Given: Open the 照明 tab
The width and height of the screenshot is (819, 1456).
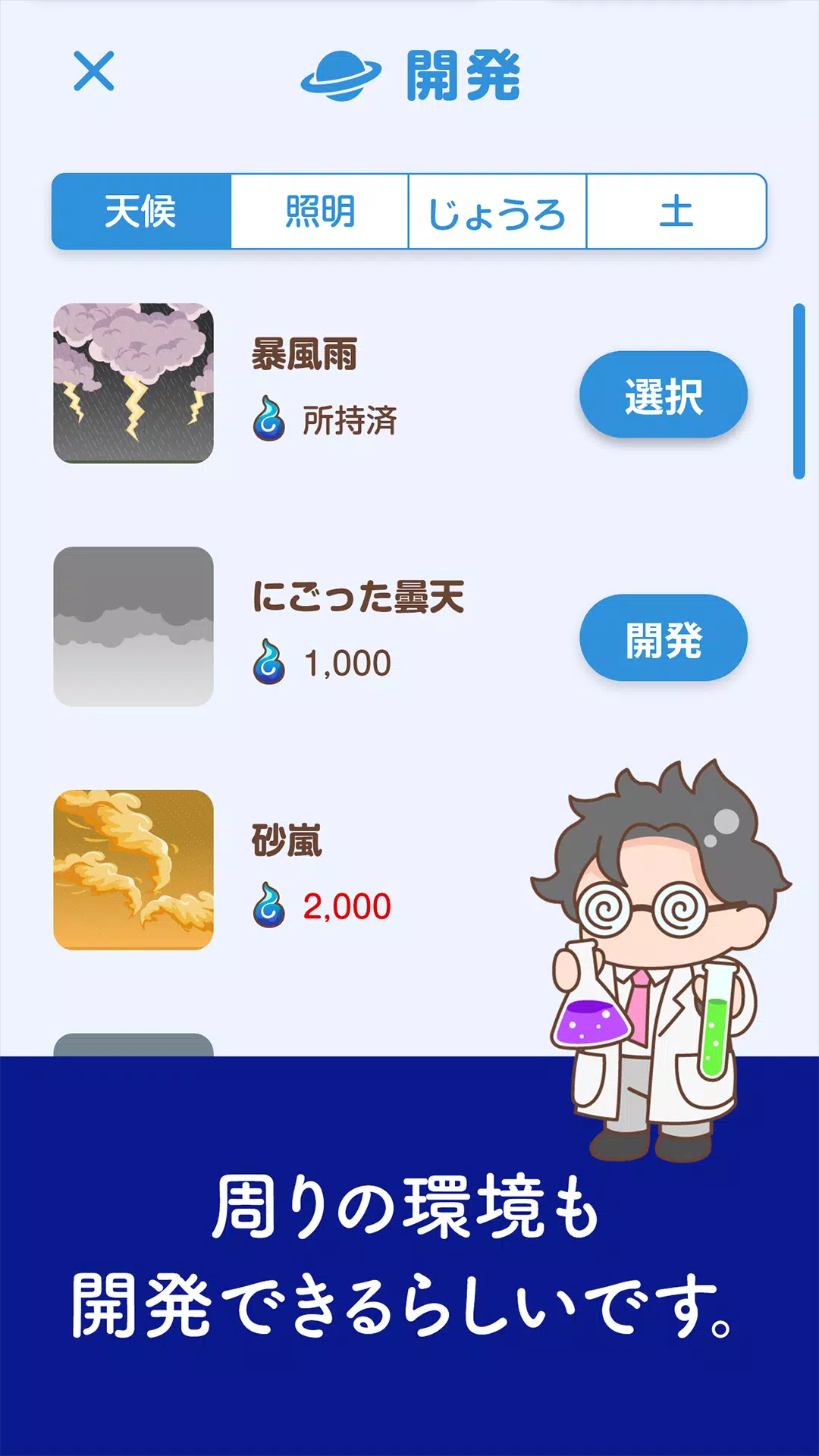Looking at the screenshot, I should pyautogui.click(x=318, y=211).
